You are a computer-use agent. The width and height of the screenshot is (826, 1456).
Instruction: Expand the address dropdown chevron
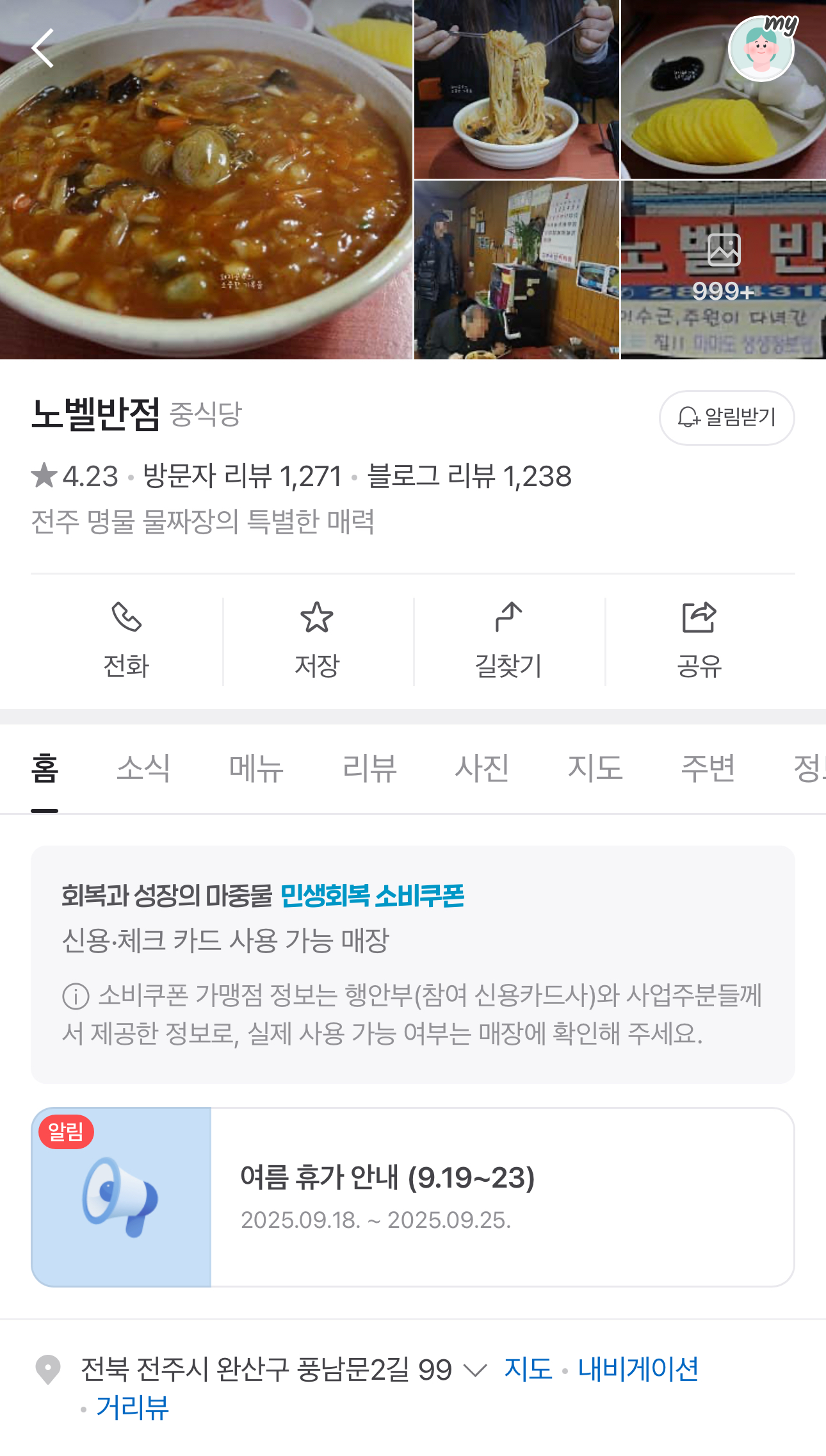point(474,1370)
